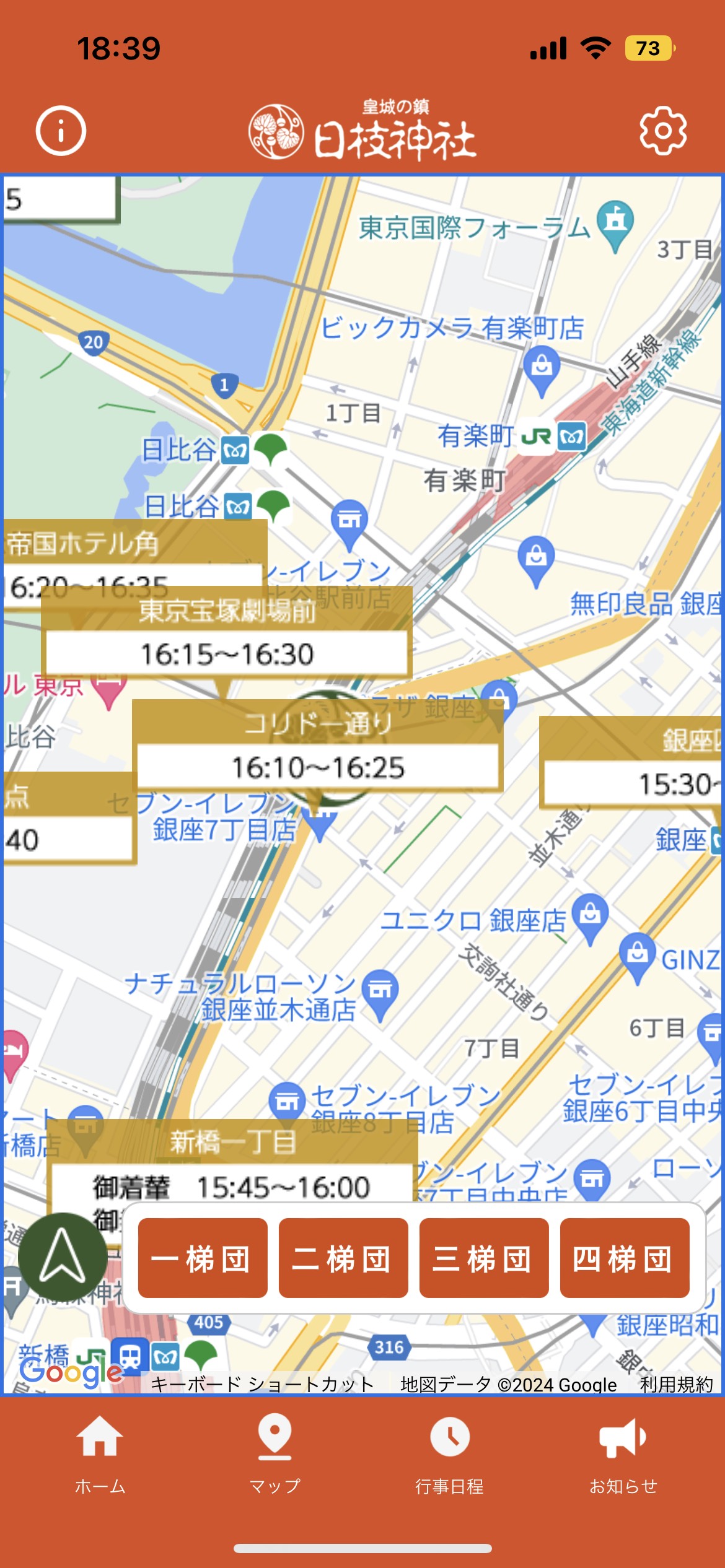Select the 二梯団 group button
Viewport: 725px width, 1568px height.
[x=343, y=1258]
